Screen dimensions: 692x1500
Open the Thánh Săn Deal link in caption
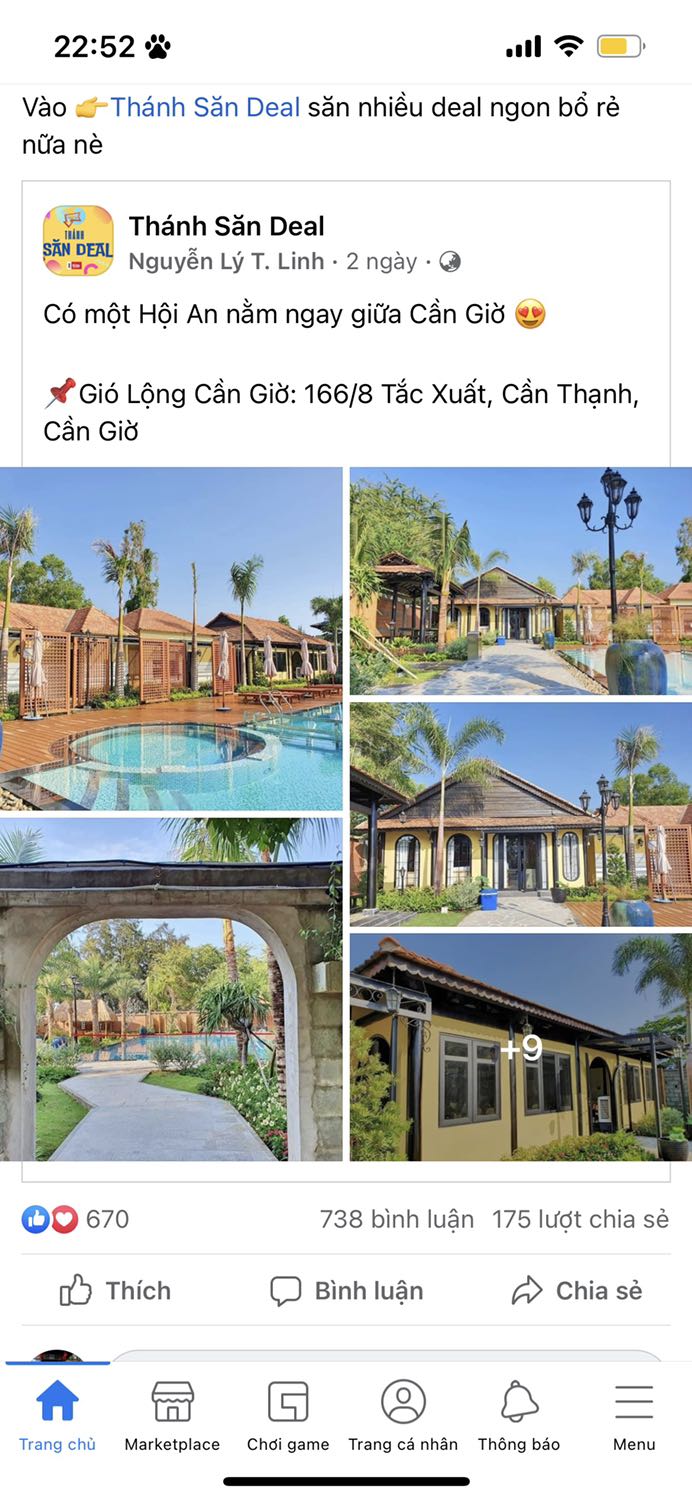coord(205,107)
